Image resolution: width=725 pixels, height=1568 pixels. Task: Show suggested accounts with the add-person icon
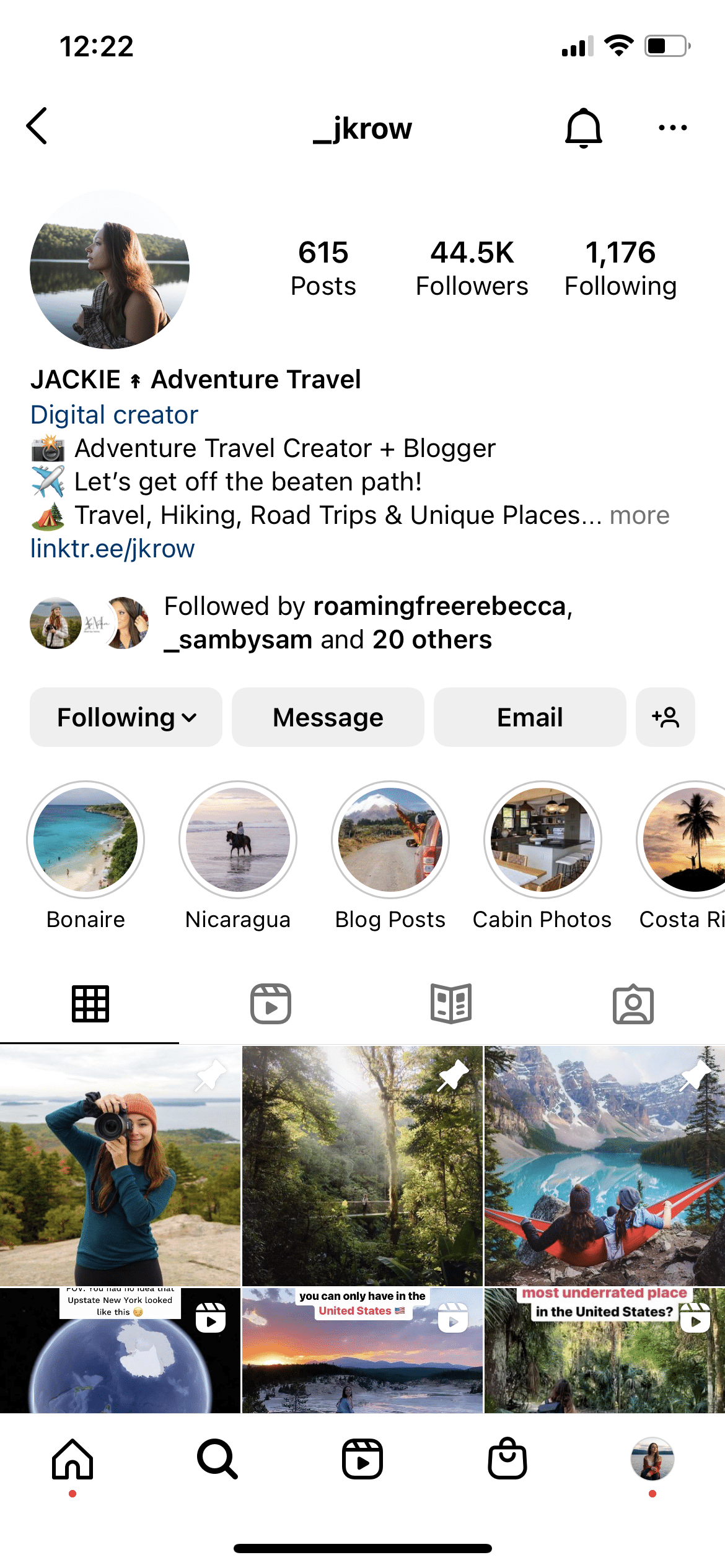665,717
